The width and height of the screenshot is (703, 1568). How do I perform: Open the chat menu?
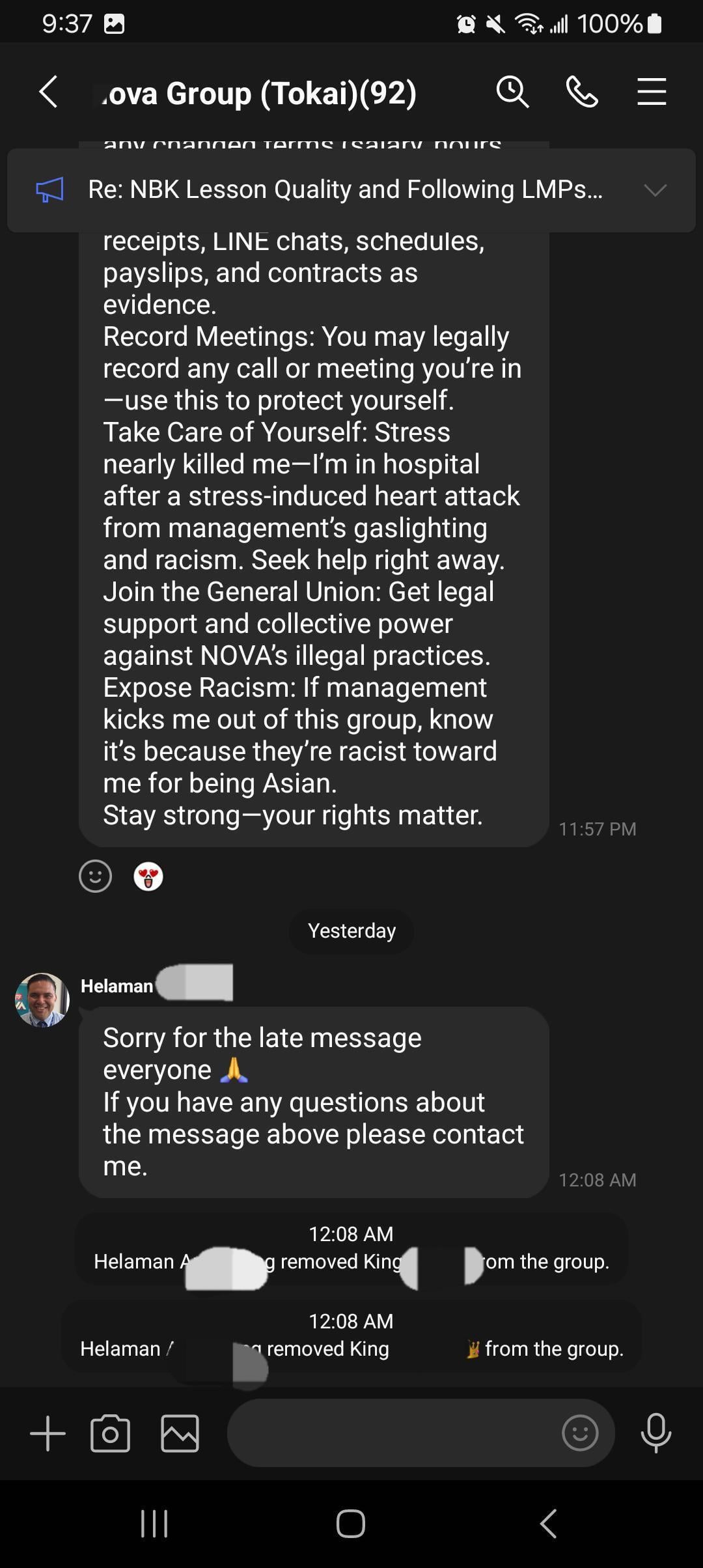click(651, 92)
